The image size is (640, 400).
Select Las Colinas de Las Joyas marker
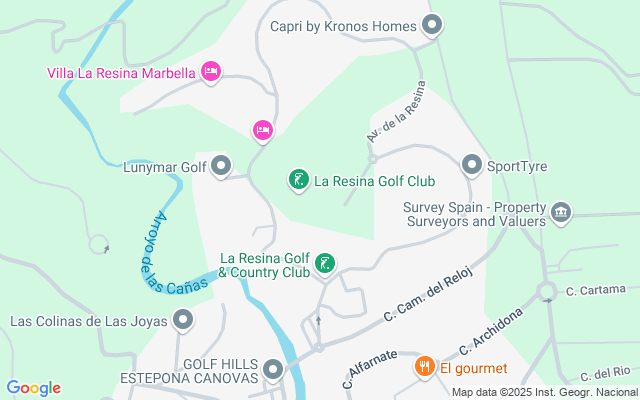click(x=183, y=321)
